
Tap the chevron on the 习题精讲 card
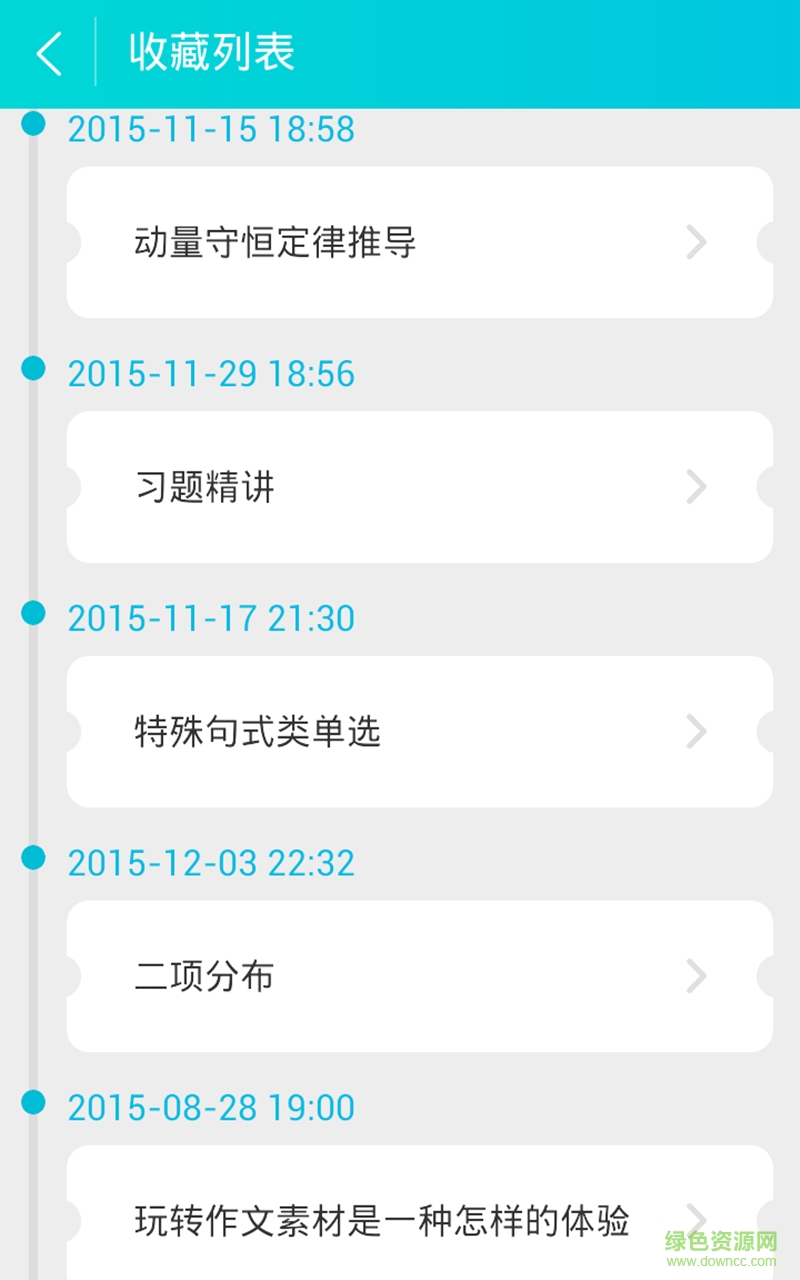[697, 487]
